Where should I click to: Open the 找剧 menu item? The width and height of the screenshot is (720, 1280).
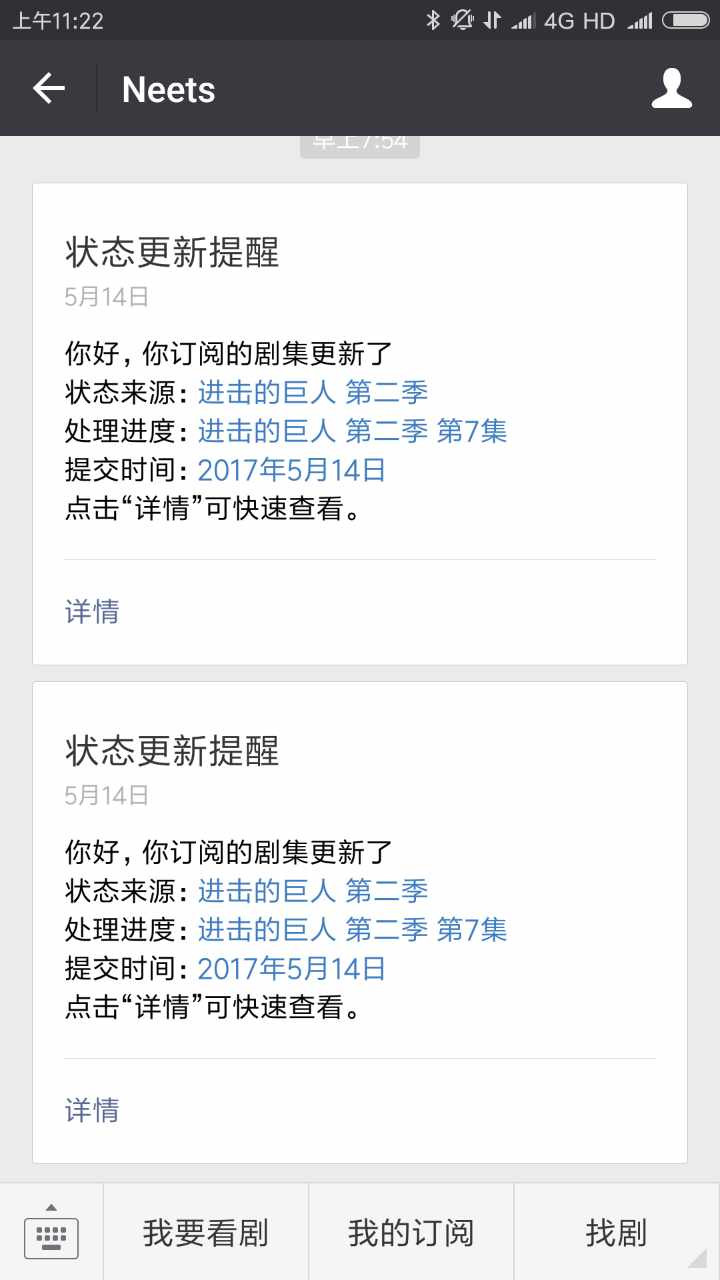[x=617, y=1232]
